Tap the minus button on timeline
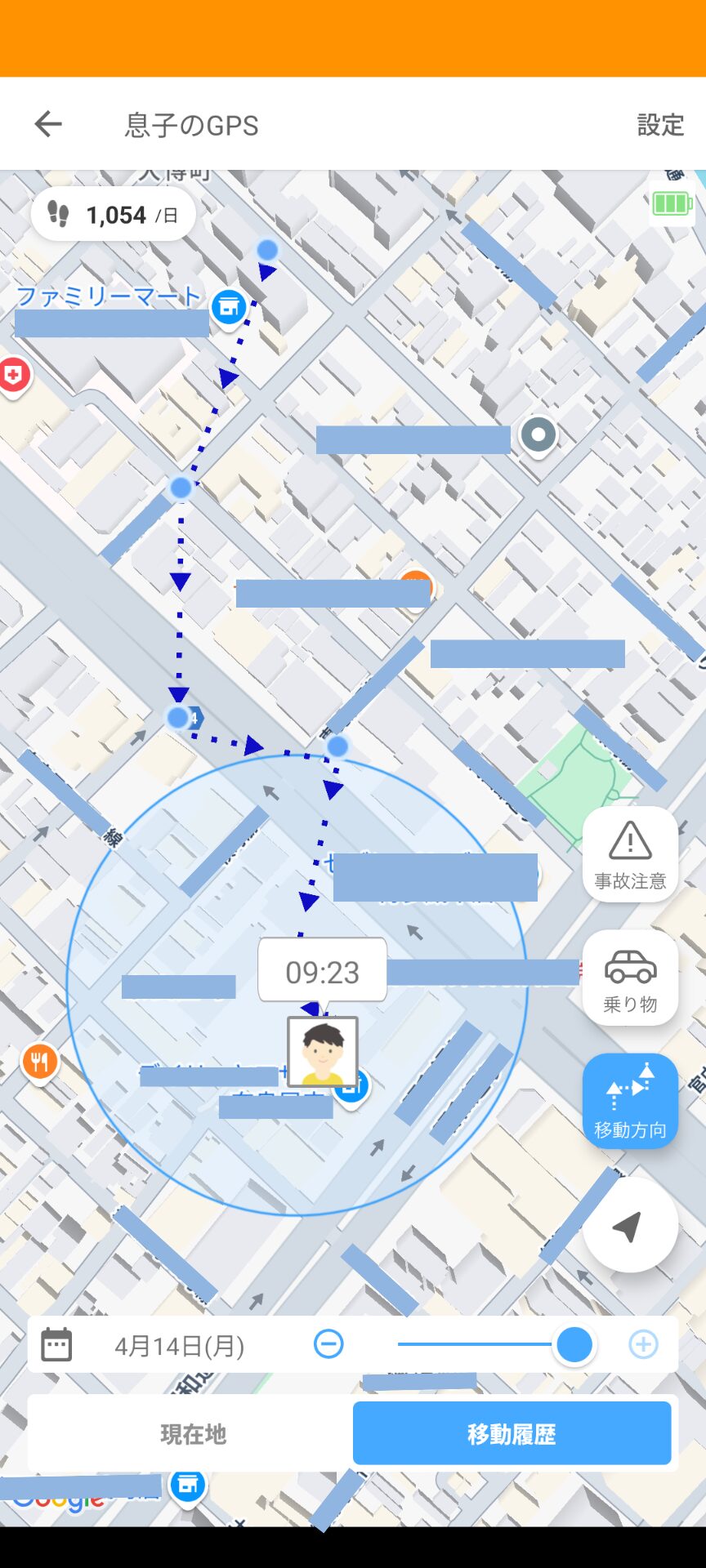 click(328, 1343)
